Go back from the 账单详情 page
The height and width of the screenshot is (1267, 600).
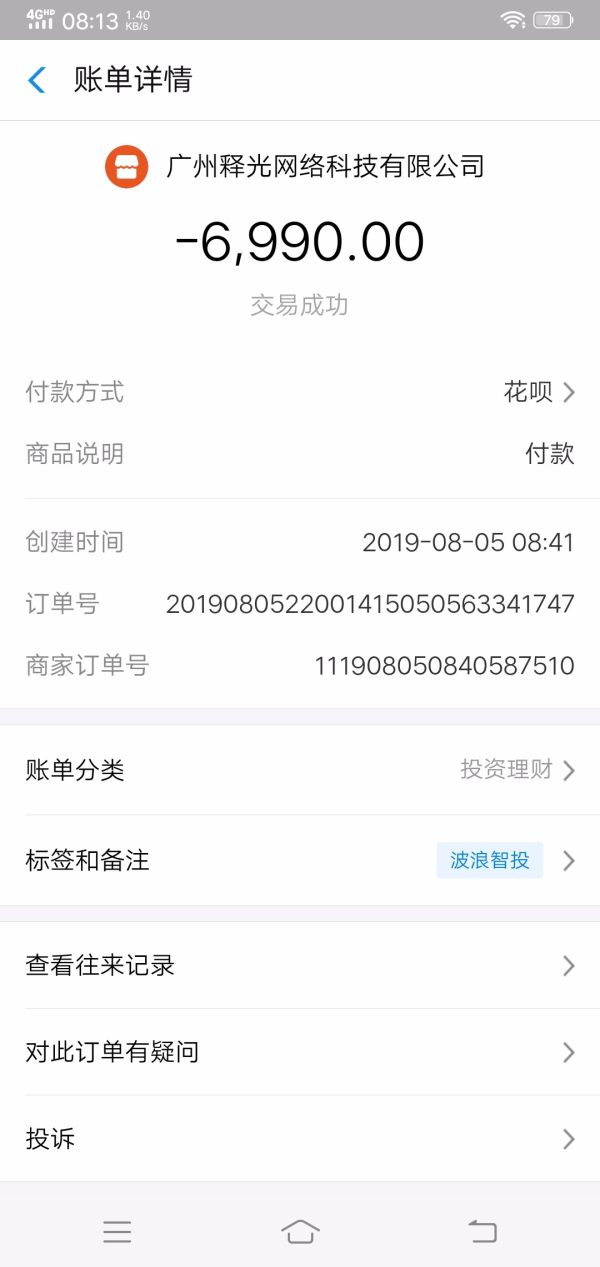point(37,80)
